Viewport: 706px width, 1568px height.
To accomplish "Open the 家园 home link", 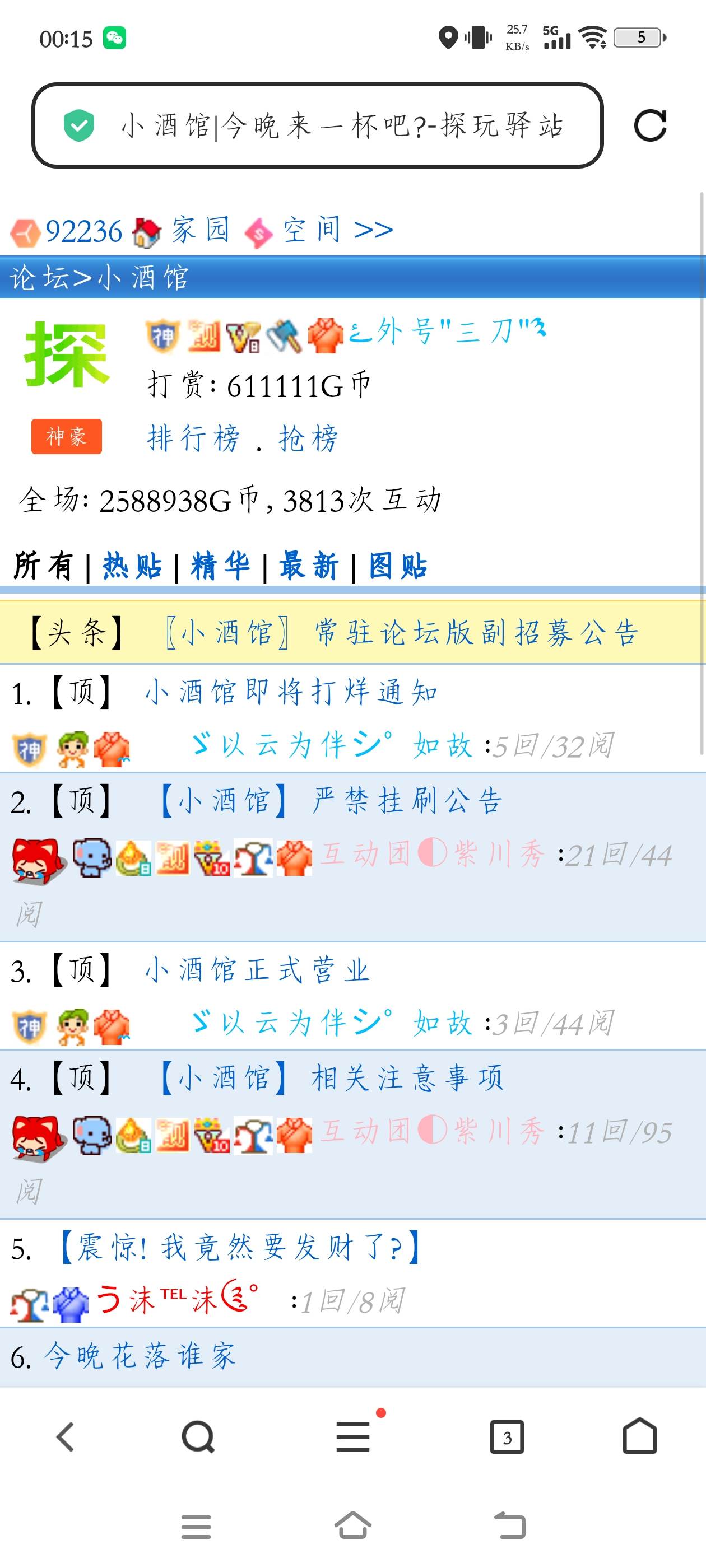I will 200,231.
